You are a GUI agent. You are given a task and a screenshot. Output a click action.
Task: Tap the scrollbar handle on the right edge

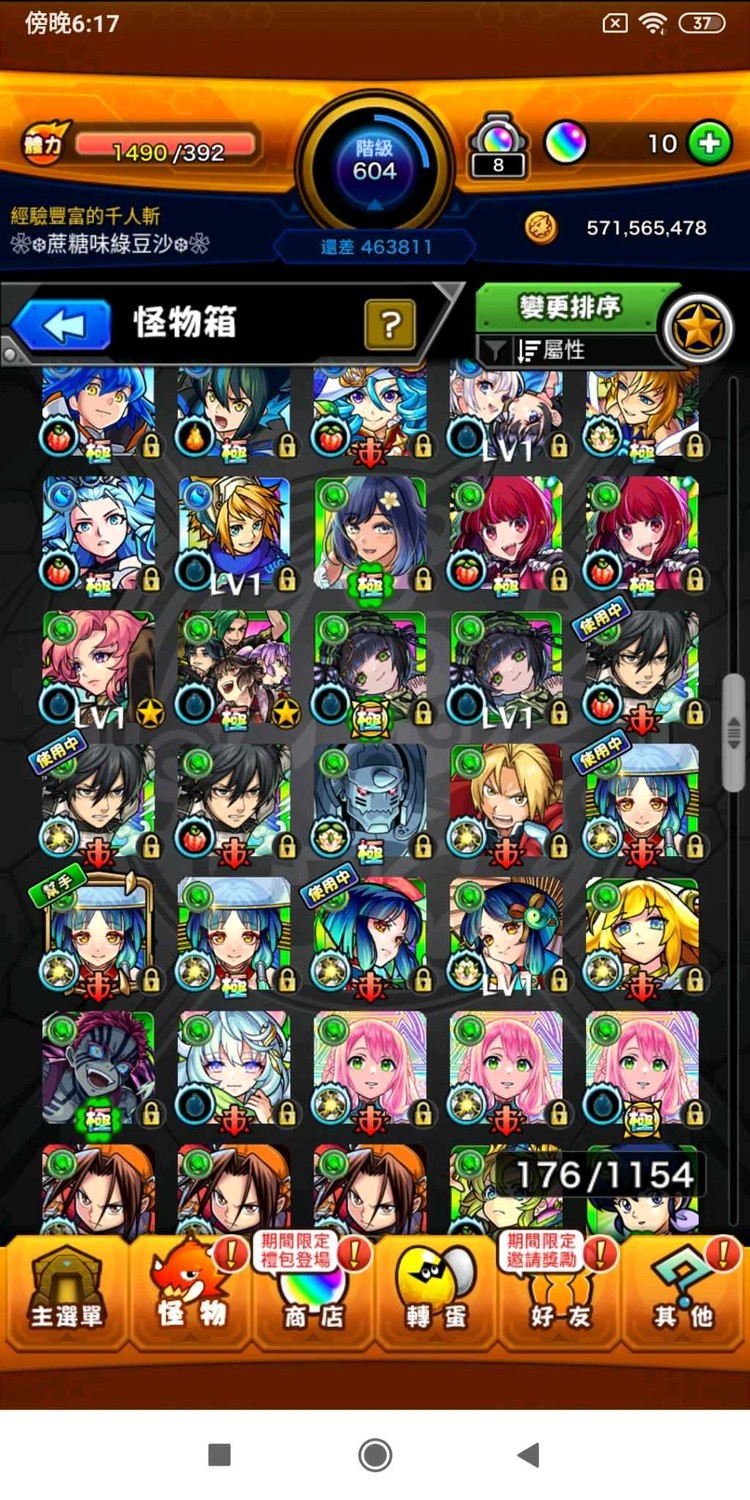734,726
